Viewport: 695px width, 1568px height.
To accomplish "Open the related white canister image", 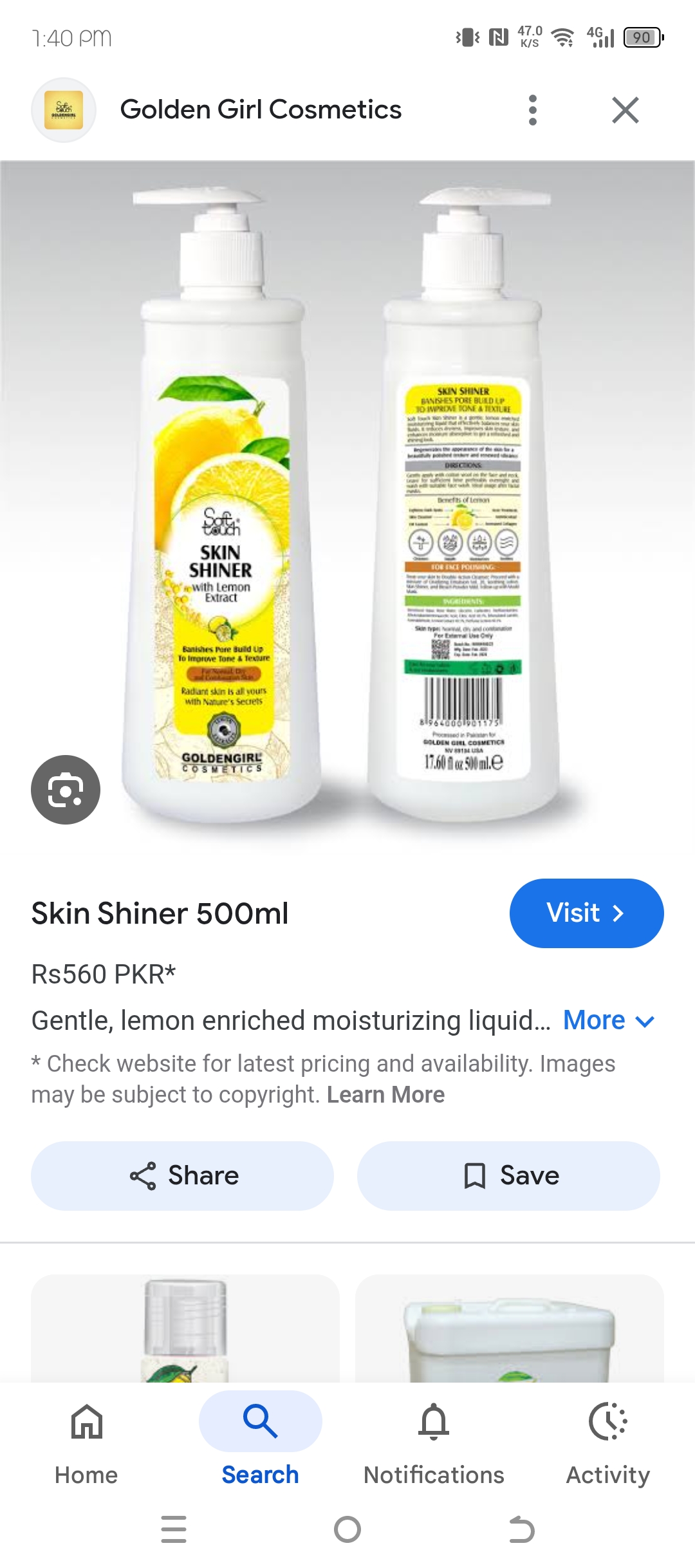I will click(509, 1329).
